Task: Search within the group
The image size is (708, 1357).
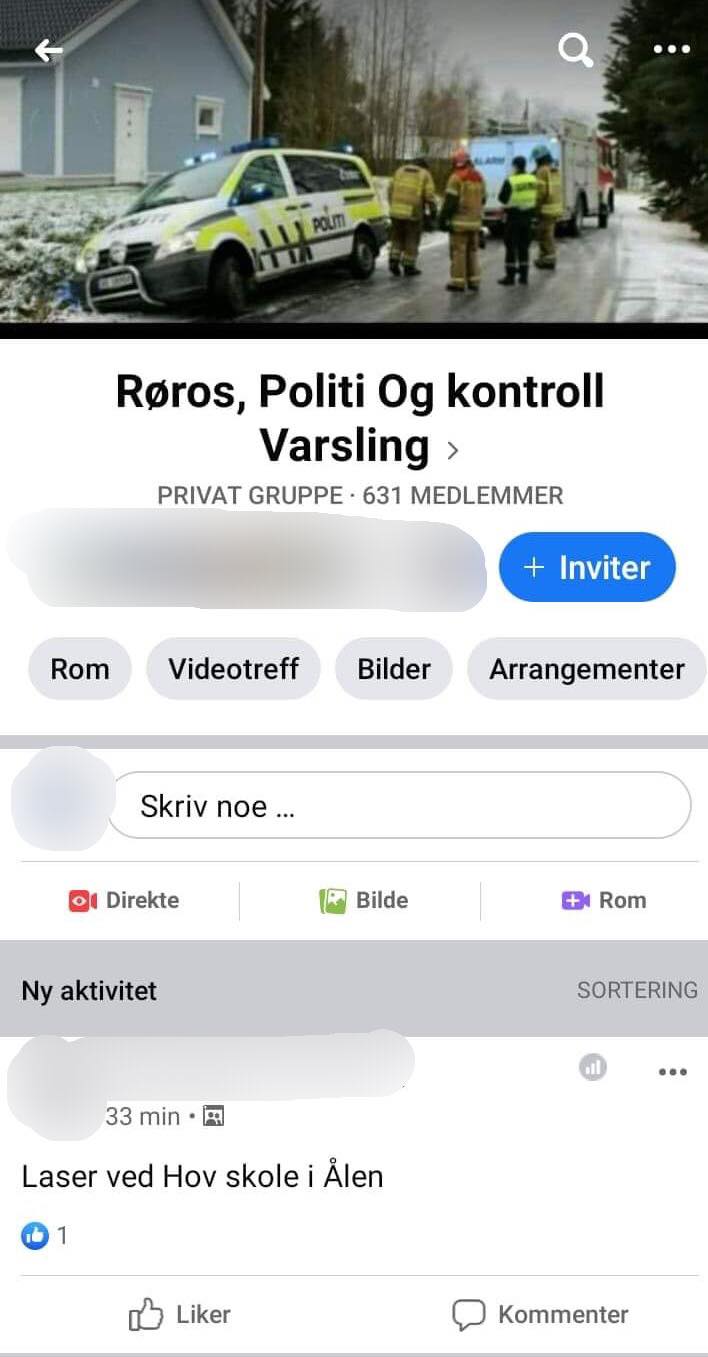Action: coord(575,49)
